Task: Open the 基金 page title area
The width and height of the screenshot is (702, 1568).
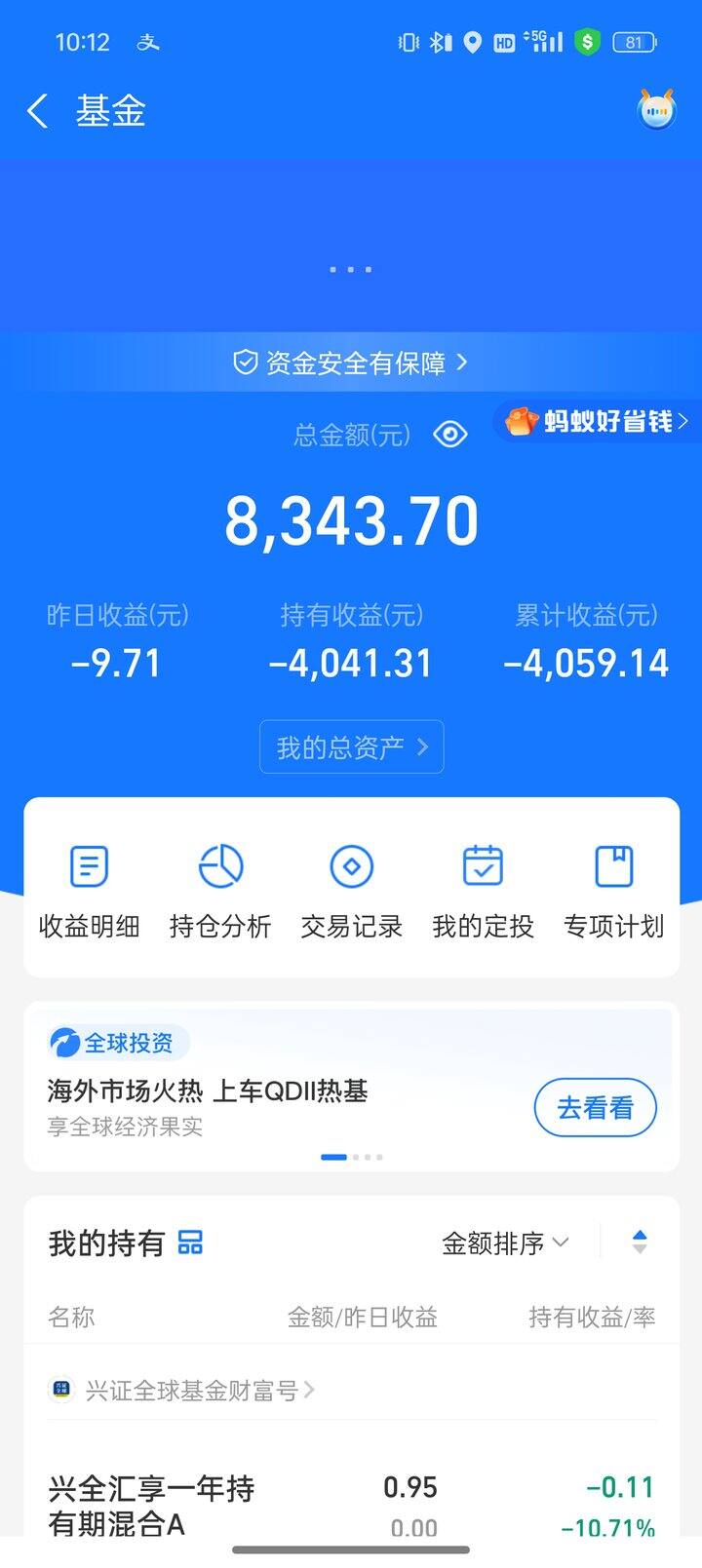Action: (109, 111)
